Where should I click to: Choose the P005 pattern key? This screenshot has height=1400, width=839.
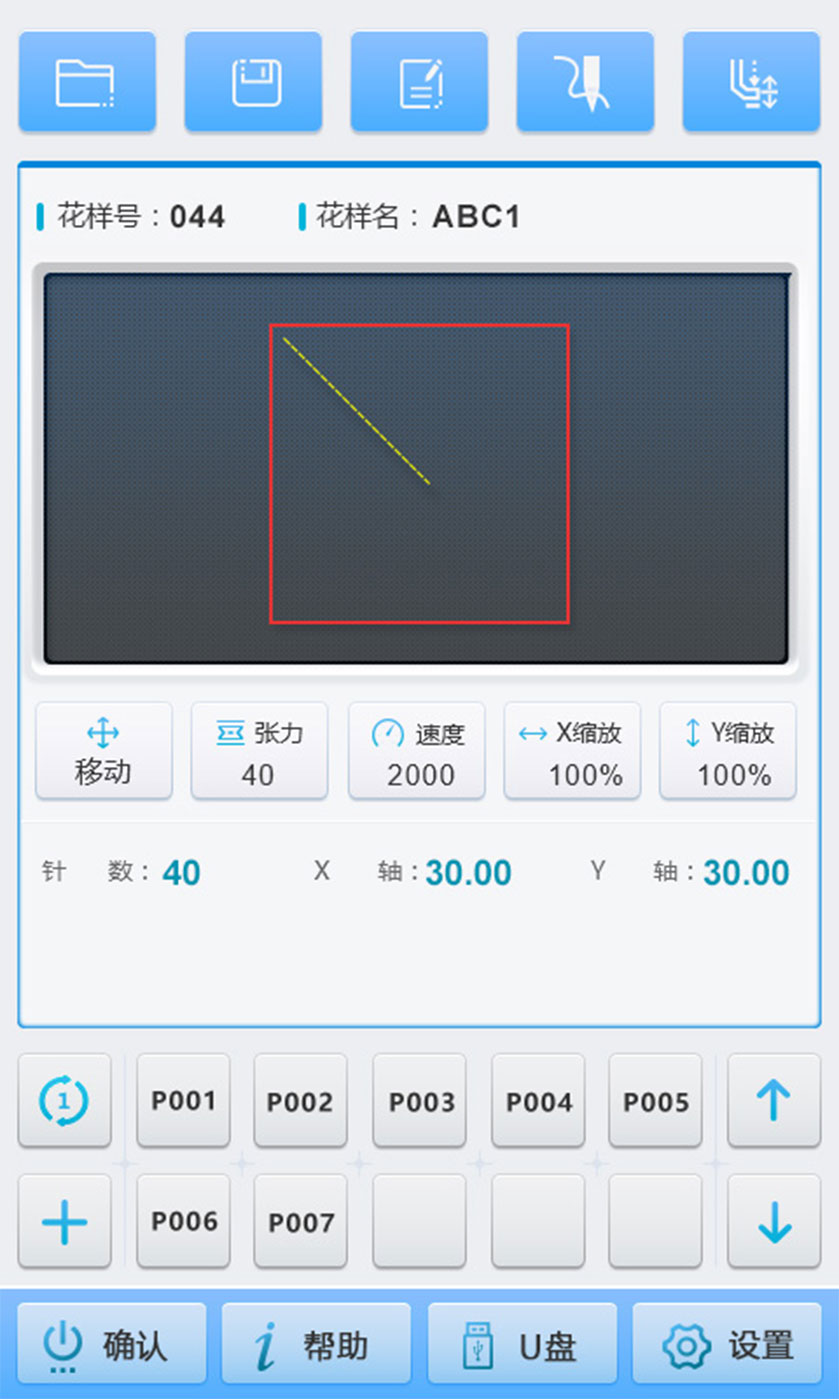[655, 1101]
